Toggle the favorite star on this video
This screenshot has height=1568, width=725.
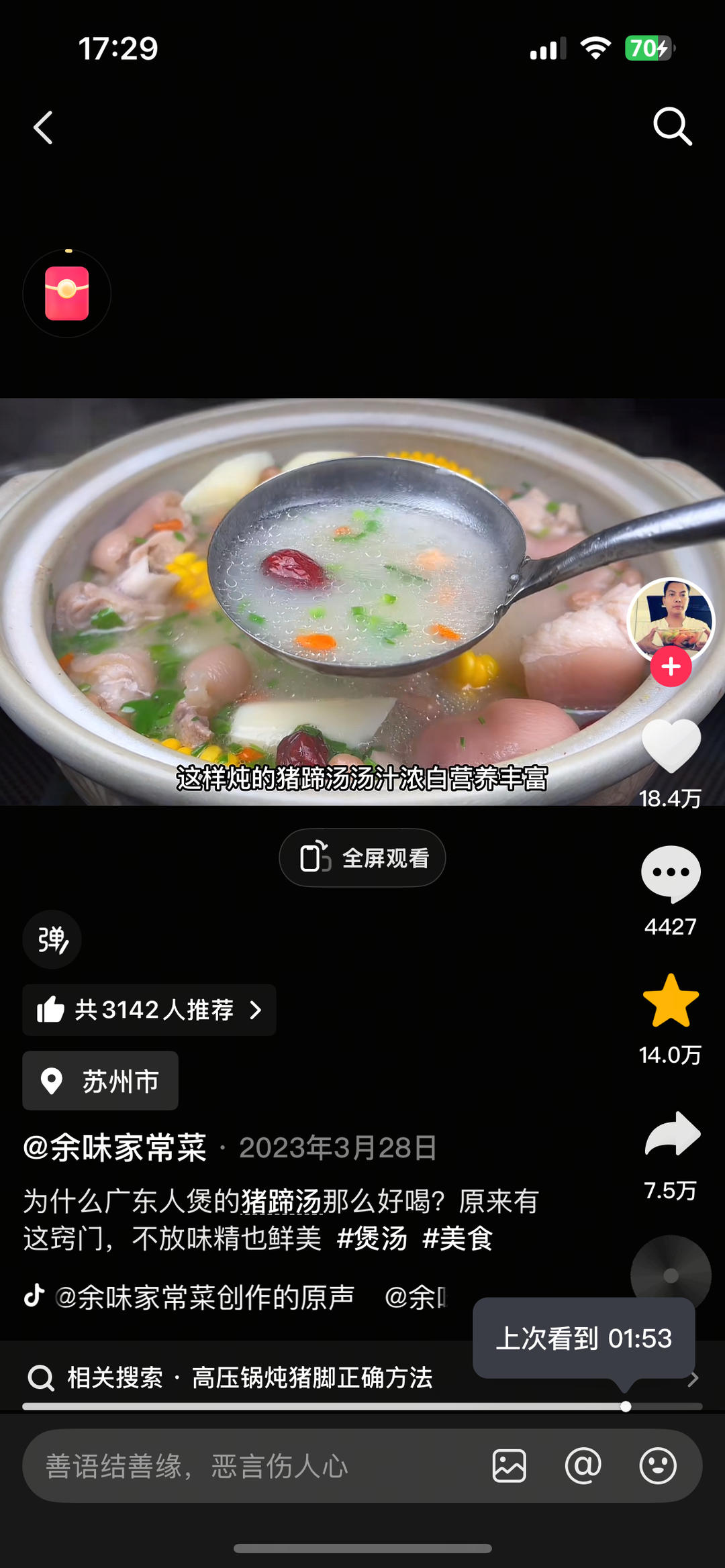pos(671,1001)
